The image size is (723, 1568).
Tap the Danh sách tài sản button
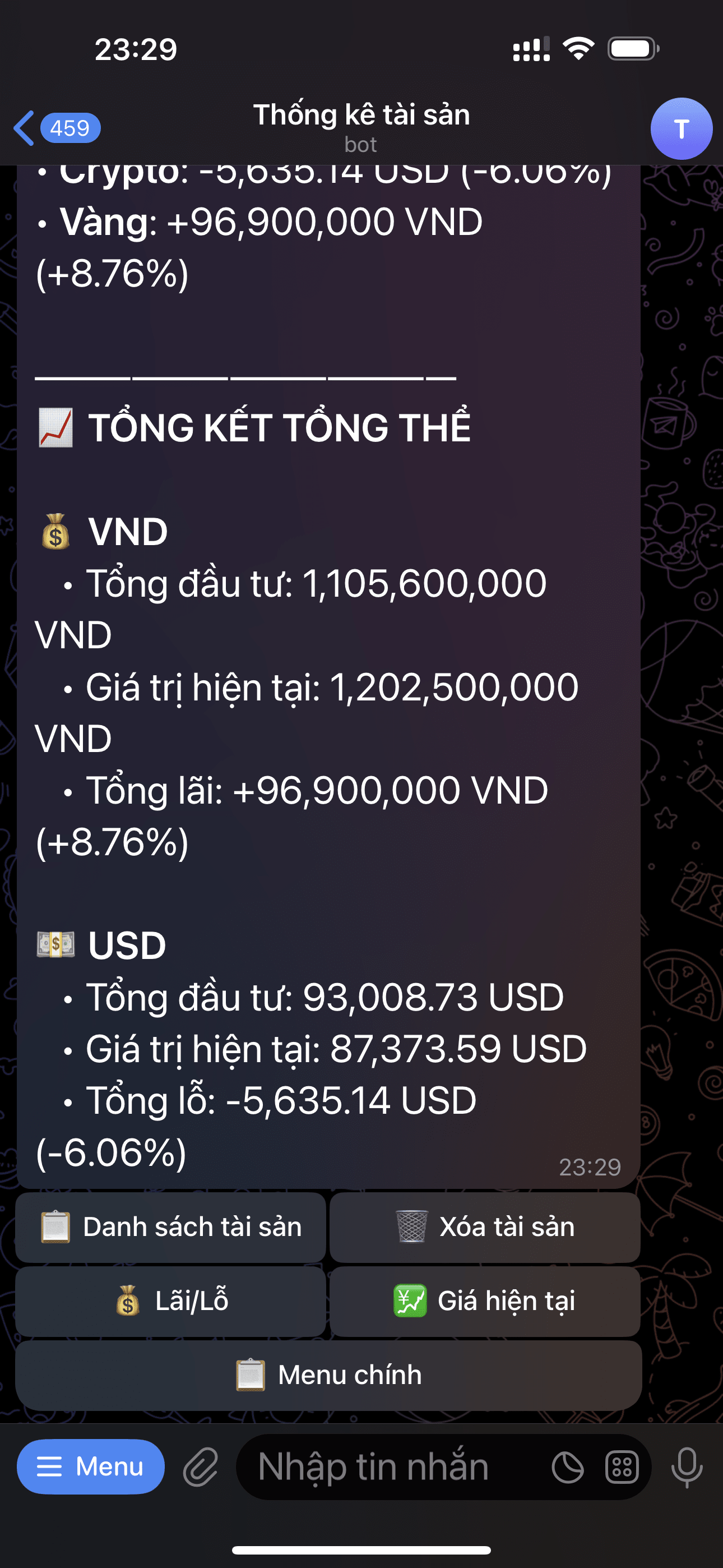click(x=170, y=1227)
